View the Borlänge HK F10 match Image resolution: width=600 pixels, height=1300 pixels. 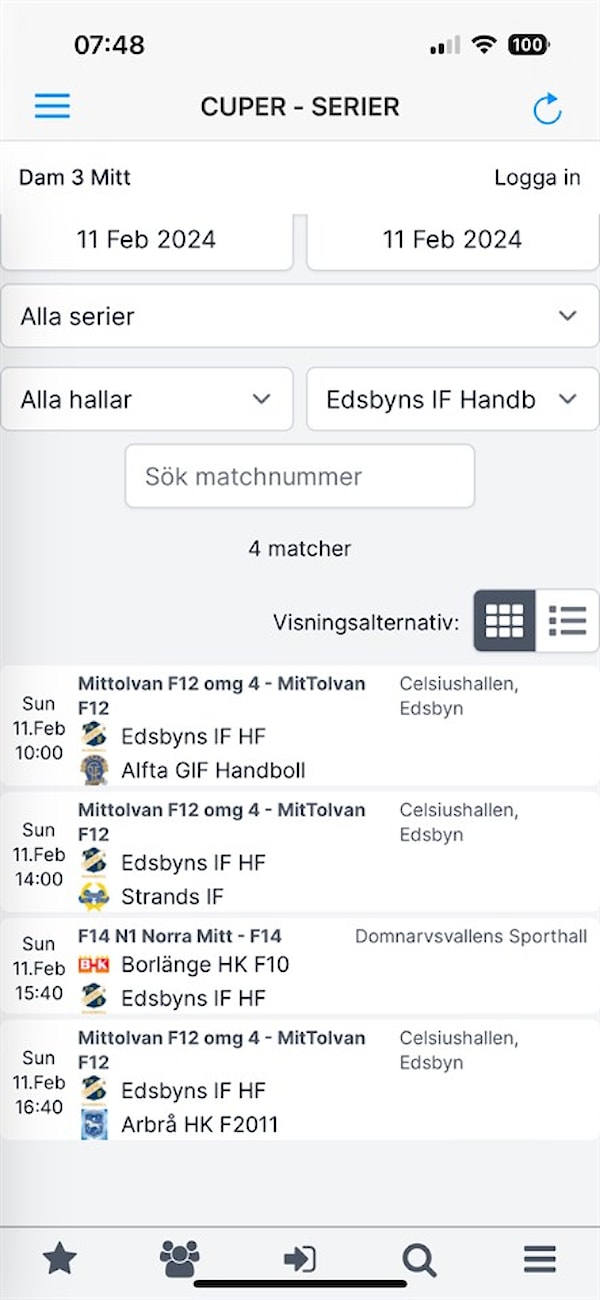click(x=205, y=965)
